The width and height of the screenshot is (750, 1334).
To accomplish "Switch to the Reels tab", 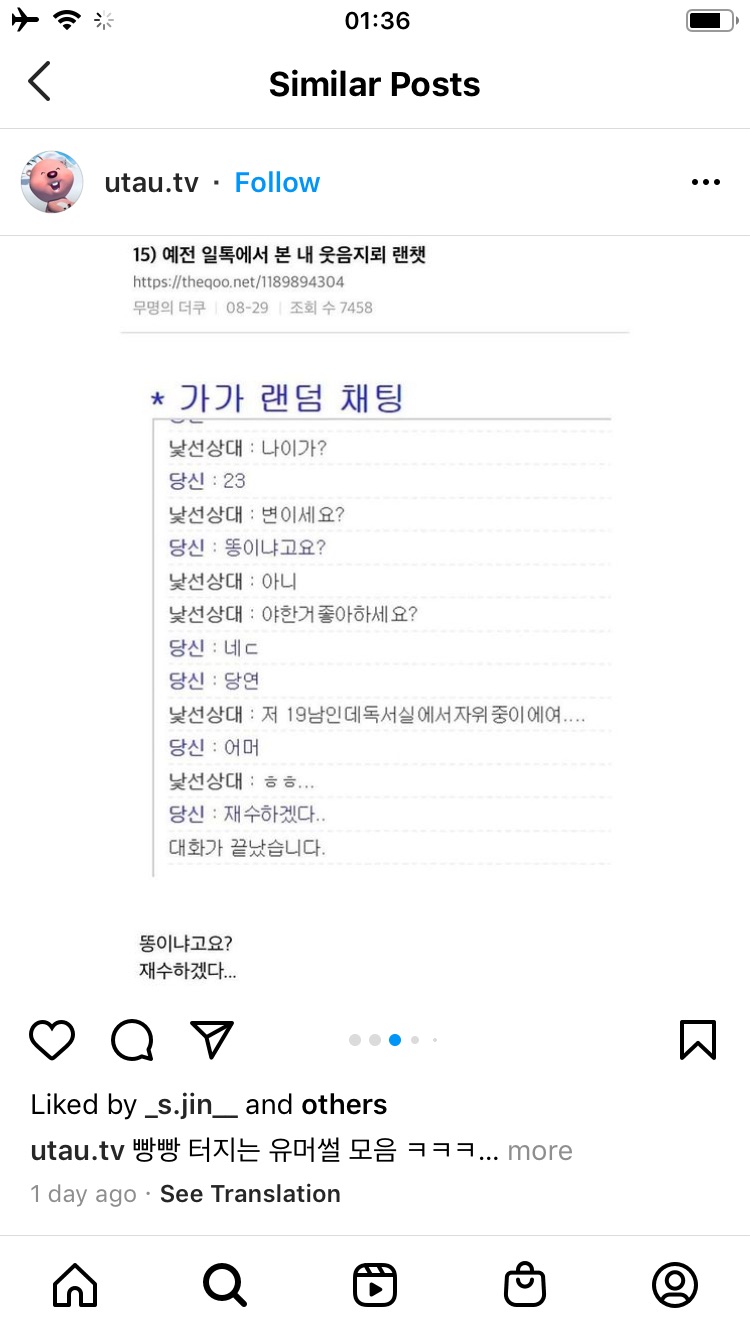I will 375,1285.
